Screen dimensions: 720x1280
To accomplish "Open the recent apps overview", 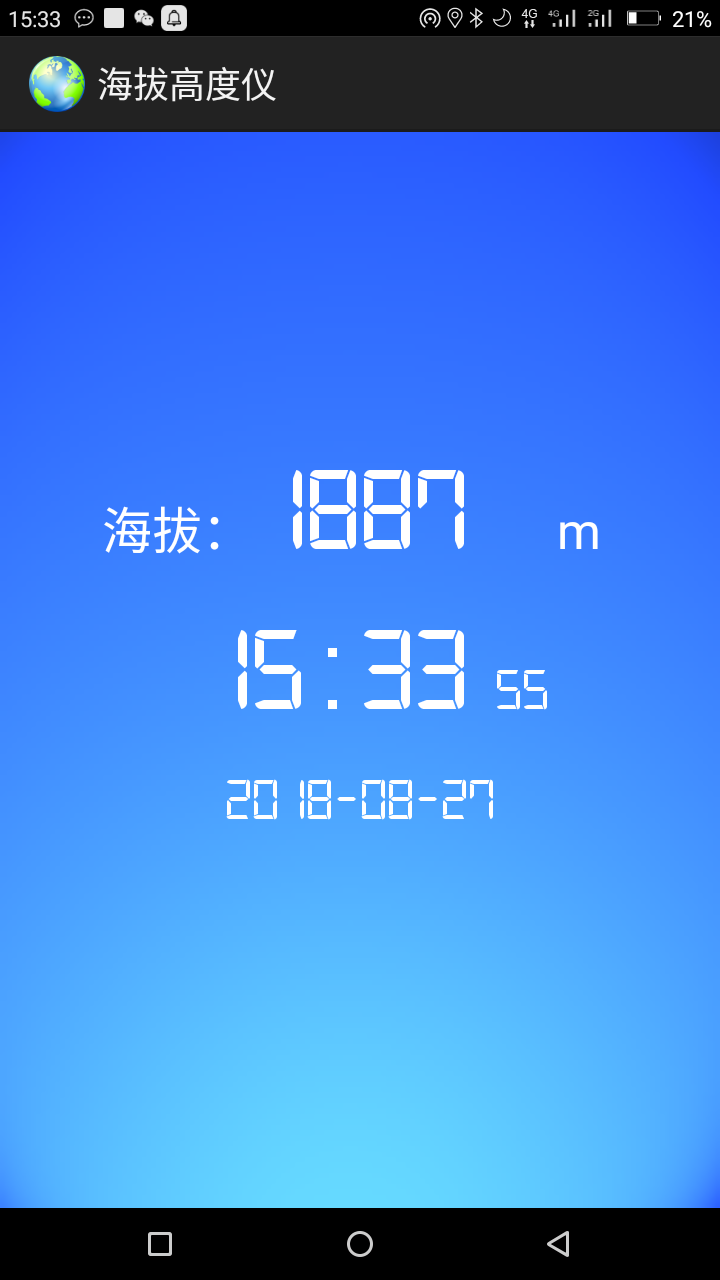I will pos(160,1244).
